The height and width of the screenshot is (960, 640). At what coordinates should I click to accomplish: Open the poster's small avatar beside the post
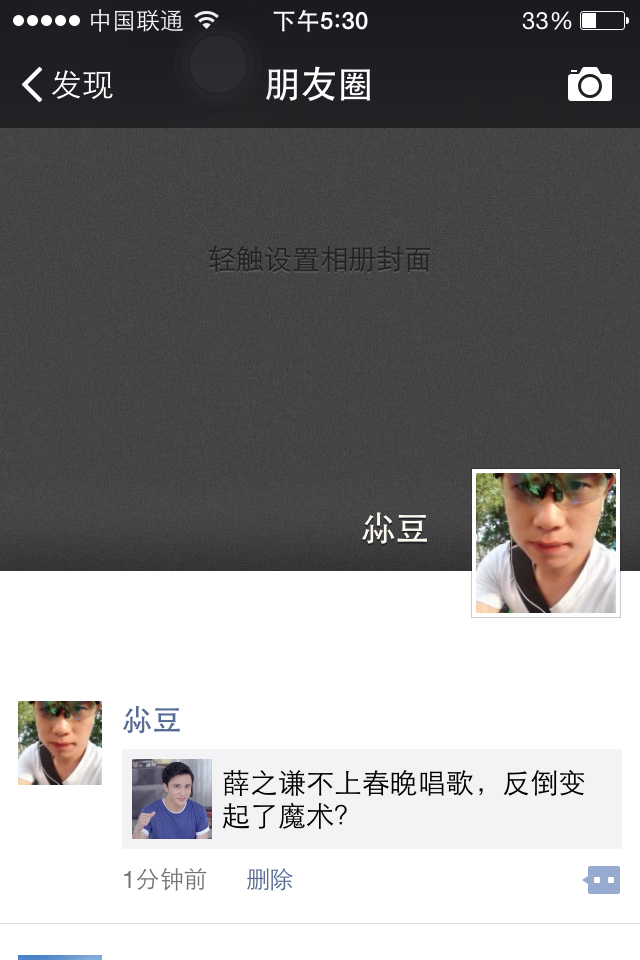click(x=60, y=743)
